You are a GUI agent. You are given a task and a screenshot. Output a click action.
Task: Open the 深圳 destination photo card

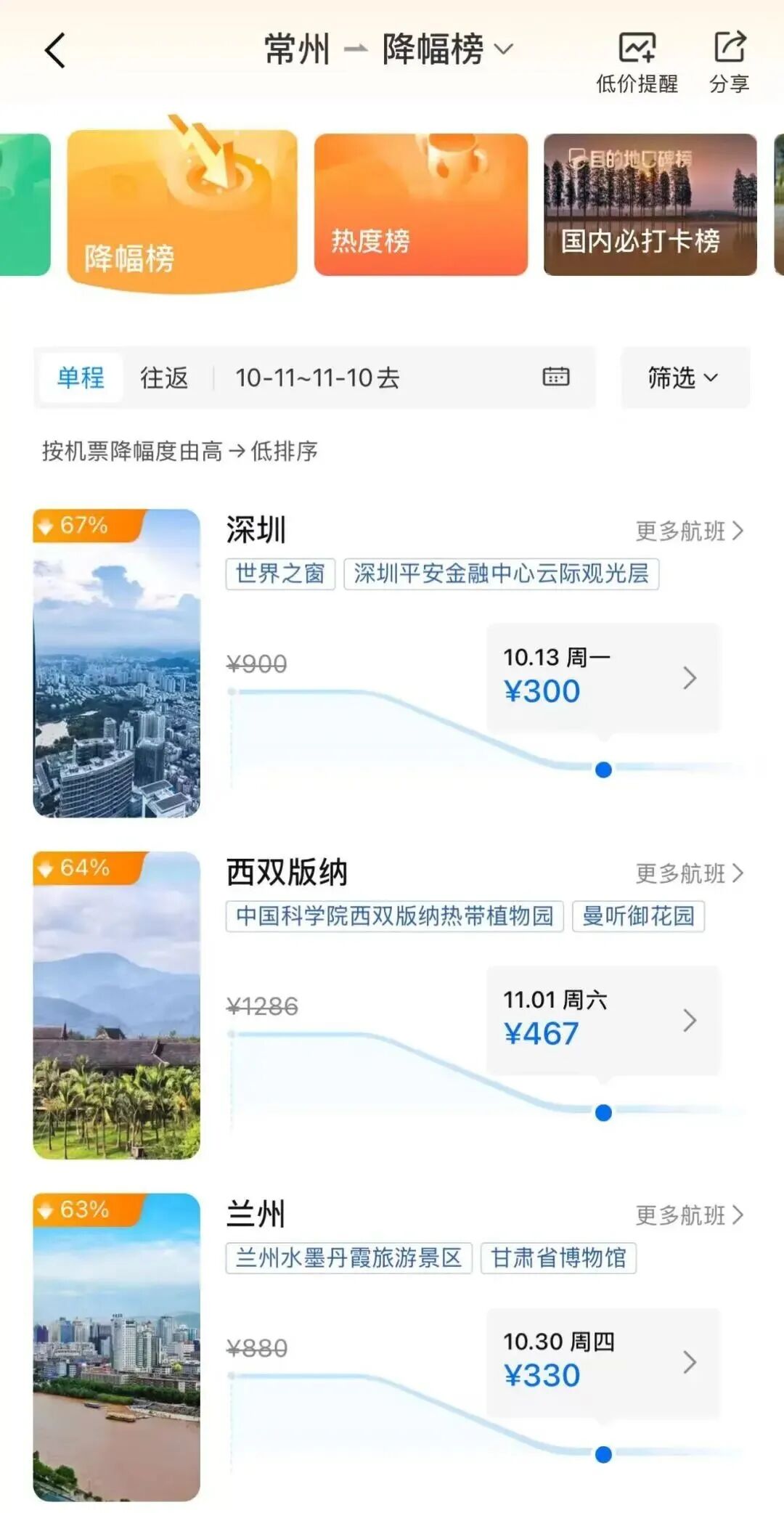tap(117, 663)
